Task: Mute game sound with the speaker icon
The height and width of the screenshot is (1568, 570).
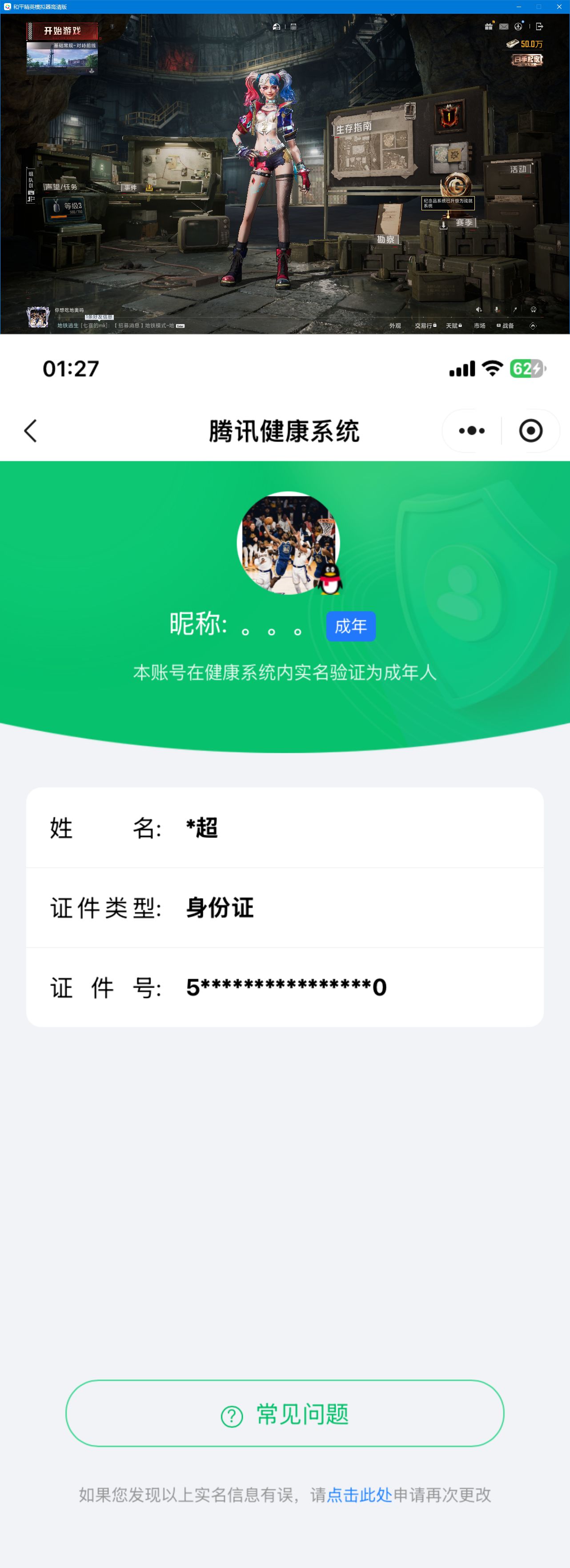Action: pyautogui.click(x=478, y=309)
